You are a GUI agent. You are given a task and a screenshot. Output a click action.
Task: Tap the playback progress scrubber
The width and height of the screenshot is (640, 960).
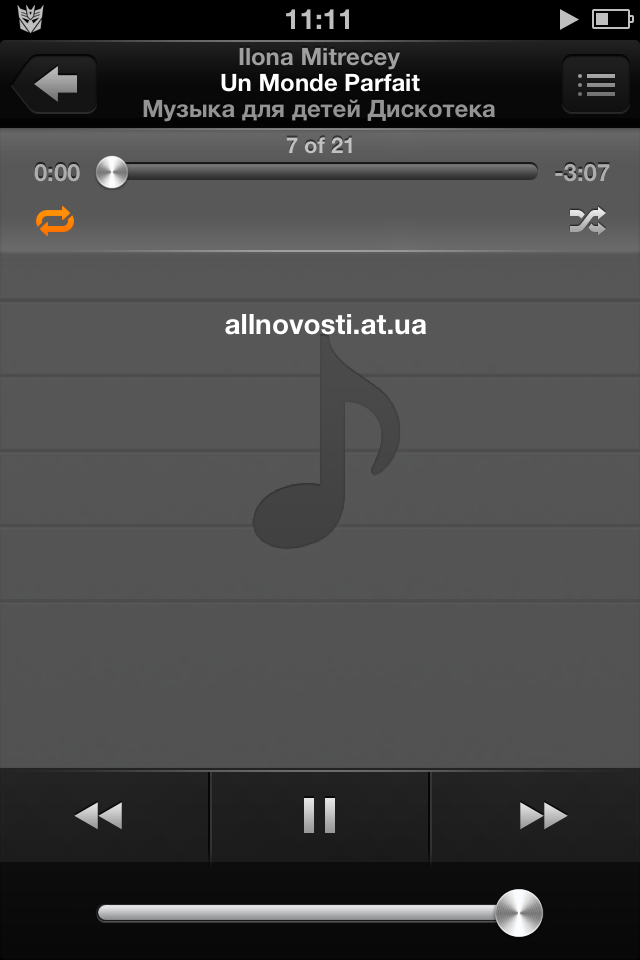tap(112, 172)
